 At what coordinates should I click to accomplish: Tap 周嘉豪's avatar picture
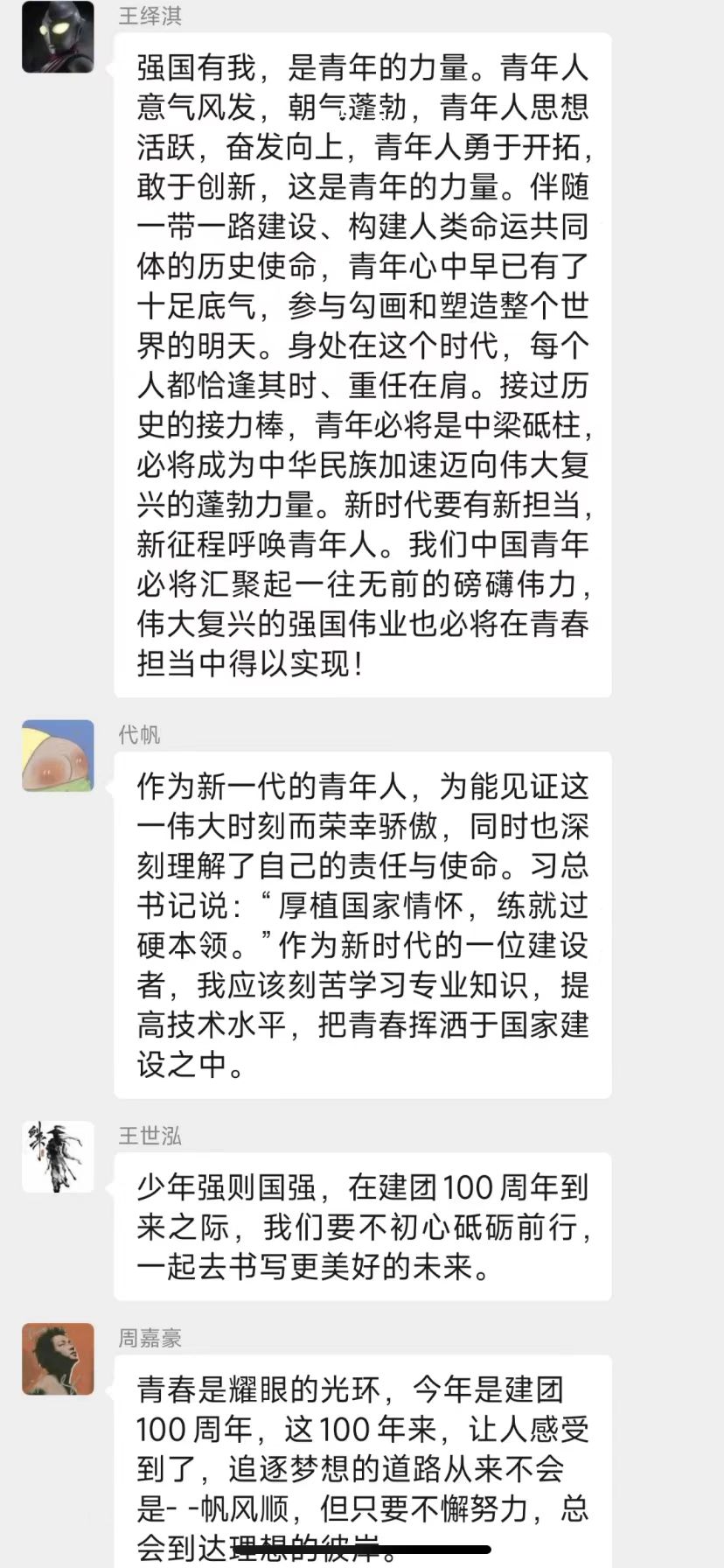click(58, 1359)
